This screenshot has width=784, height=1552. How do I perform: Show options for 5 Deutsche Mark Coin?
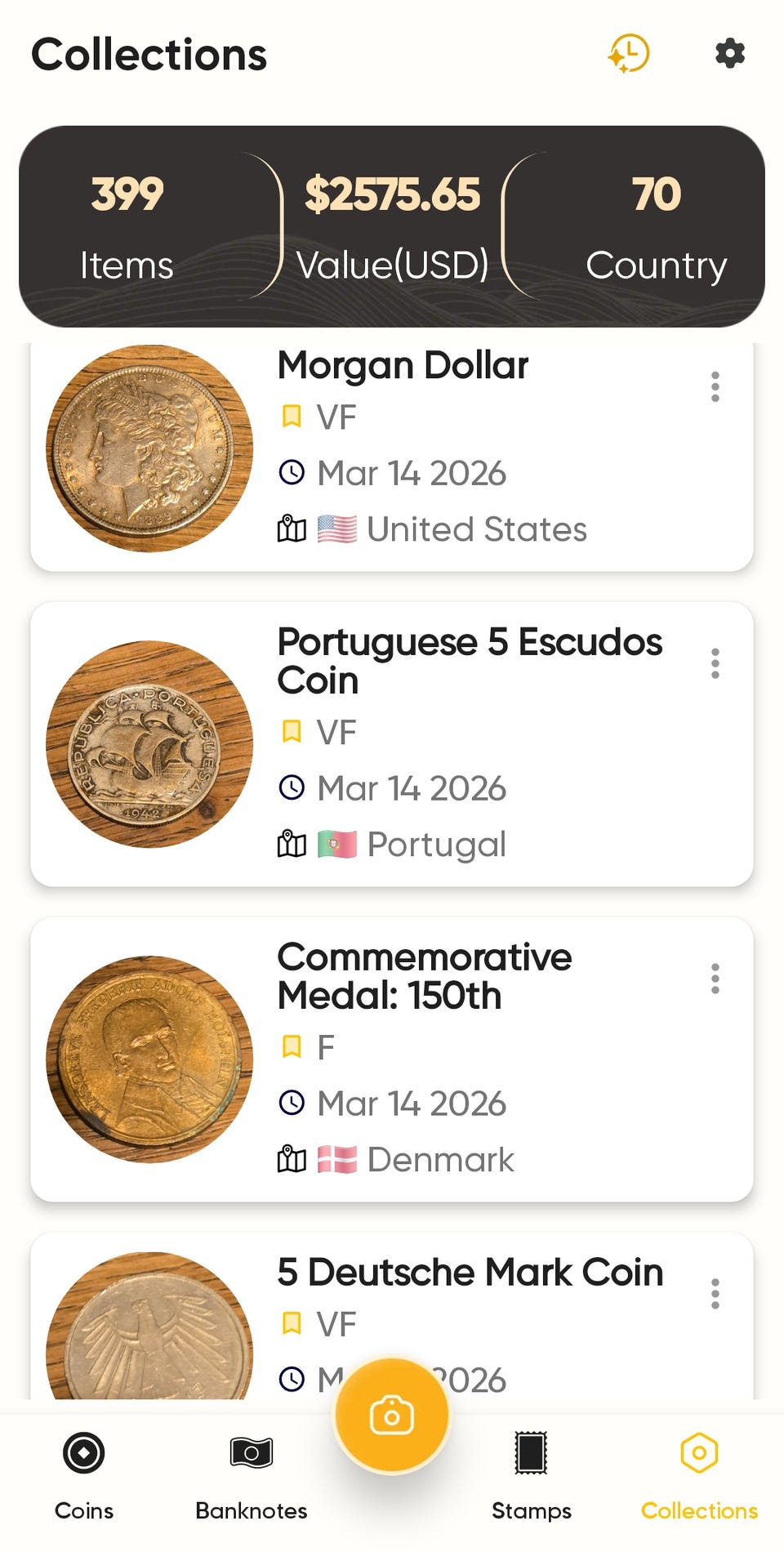point(715,1294)
